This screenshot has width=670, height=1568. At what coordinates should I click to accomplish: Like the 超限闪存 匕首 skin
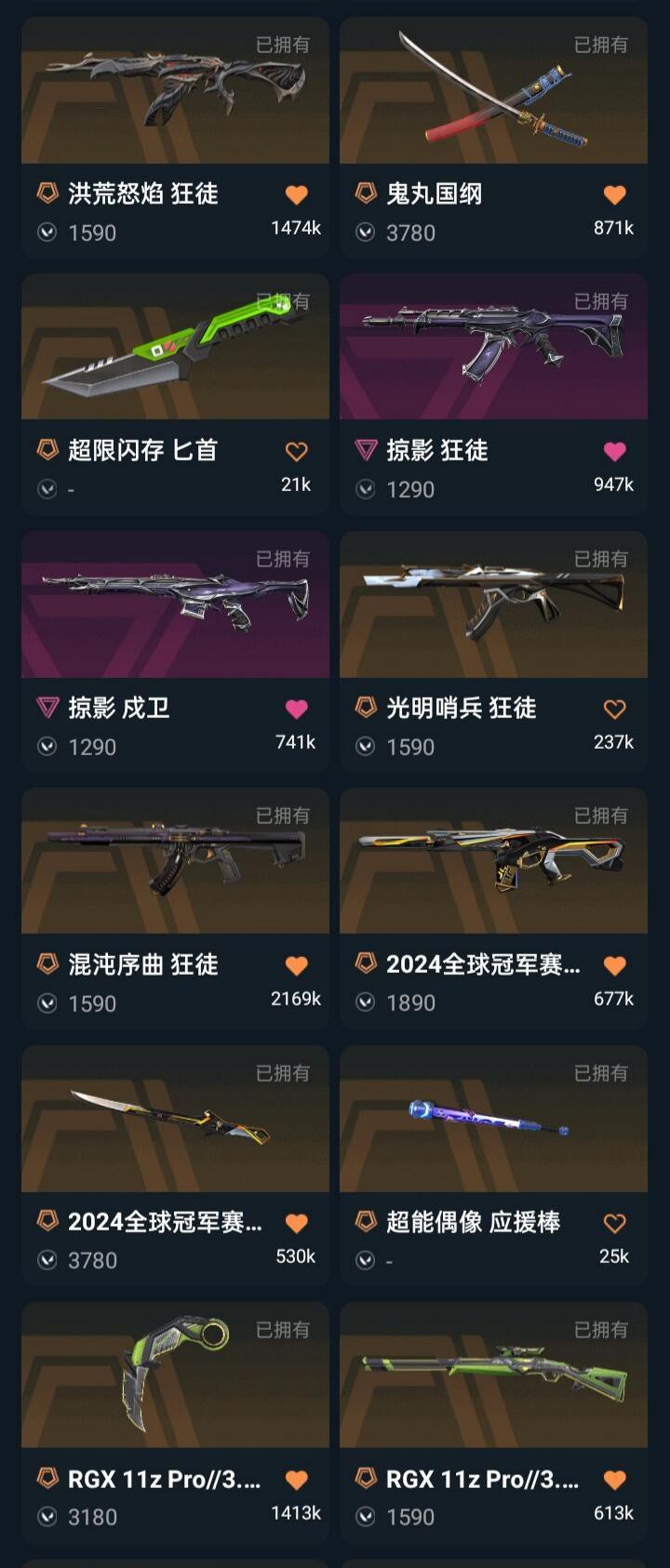click(296, 452)
